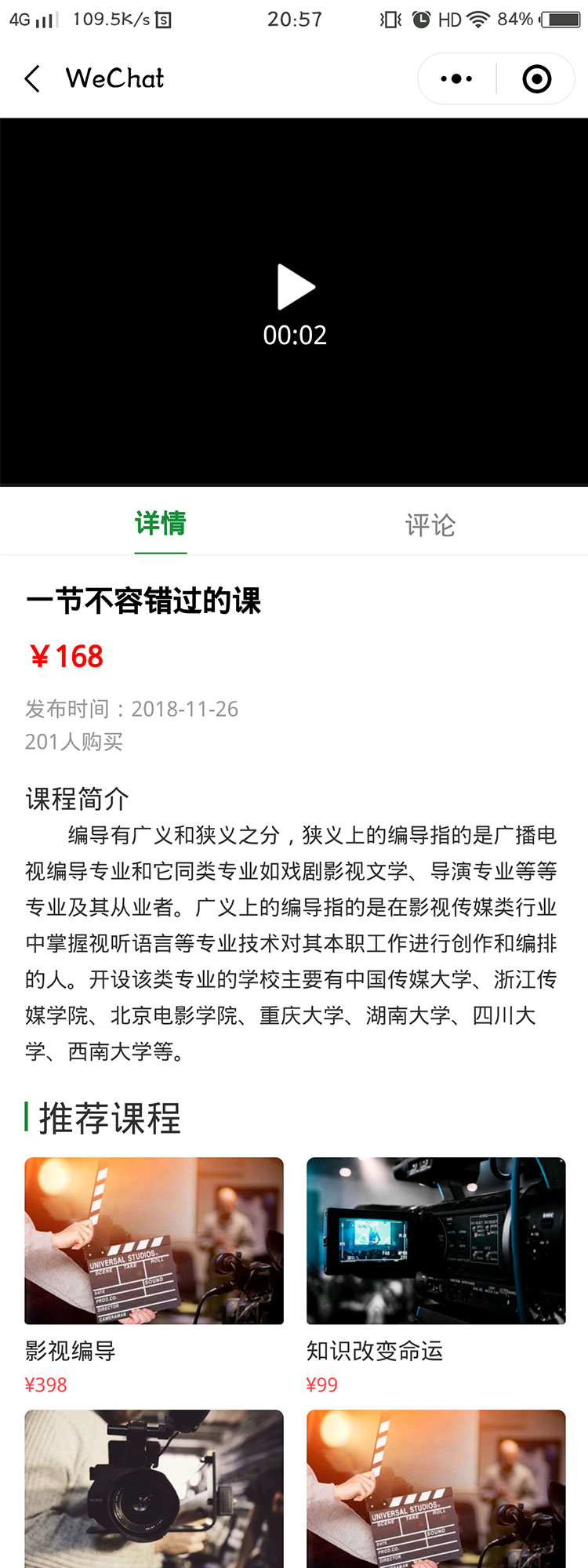Close the mini program with the circle button
Viewport: 588px width, 1568px height.
pyautogui.click(x=537, y=78)
